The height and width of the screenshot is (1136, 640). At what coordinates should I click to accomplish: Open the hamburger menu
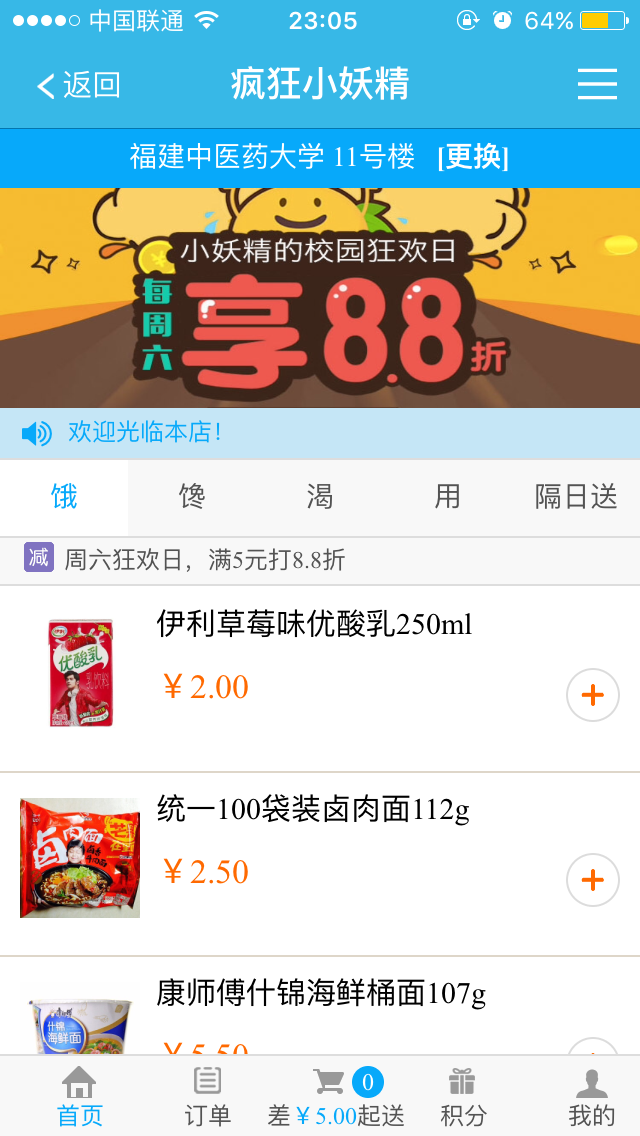point(597,85)
